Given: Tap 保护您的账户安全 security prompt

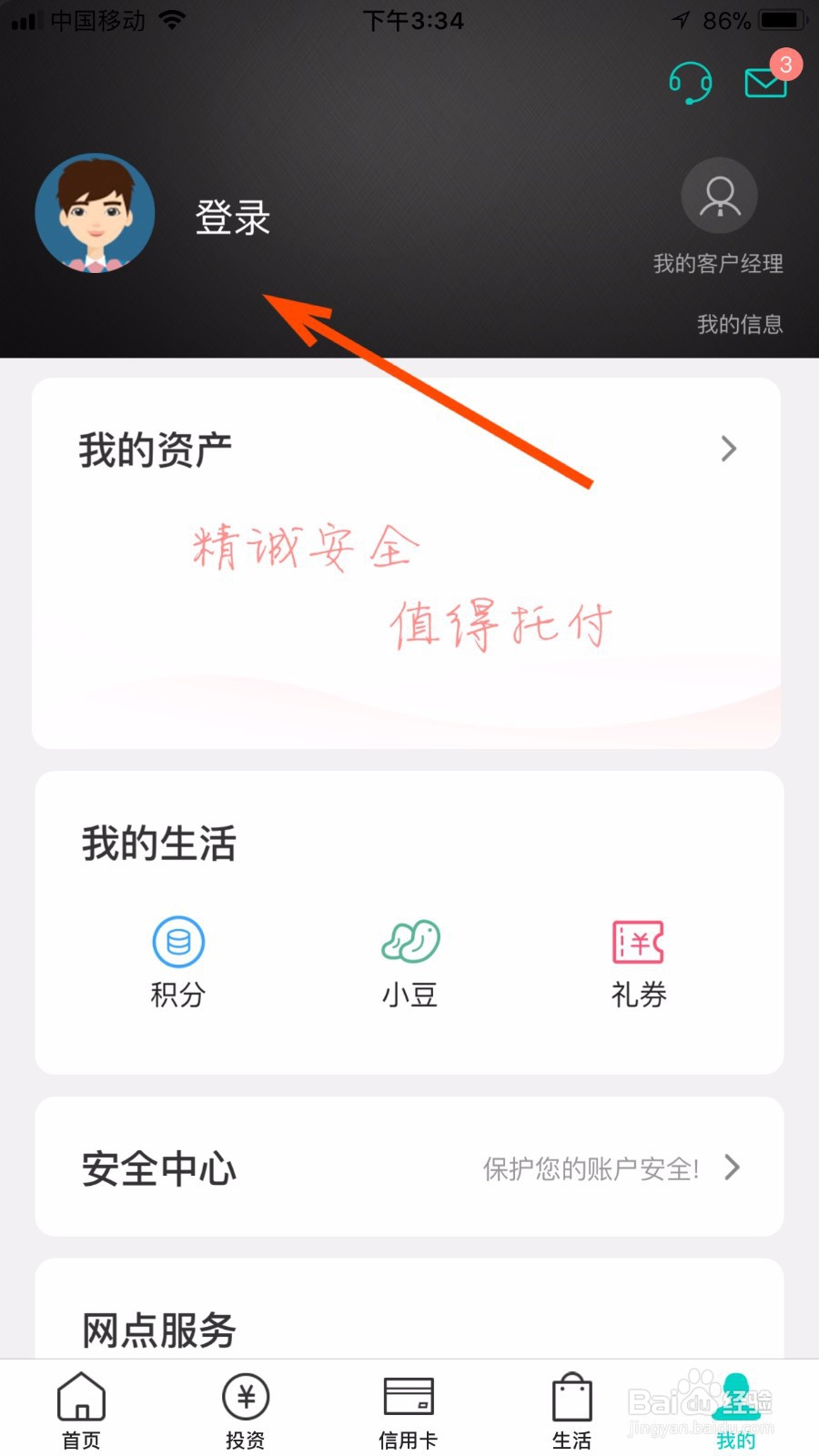Looking at the screenshot, I should tap(590, 1168).
